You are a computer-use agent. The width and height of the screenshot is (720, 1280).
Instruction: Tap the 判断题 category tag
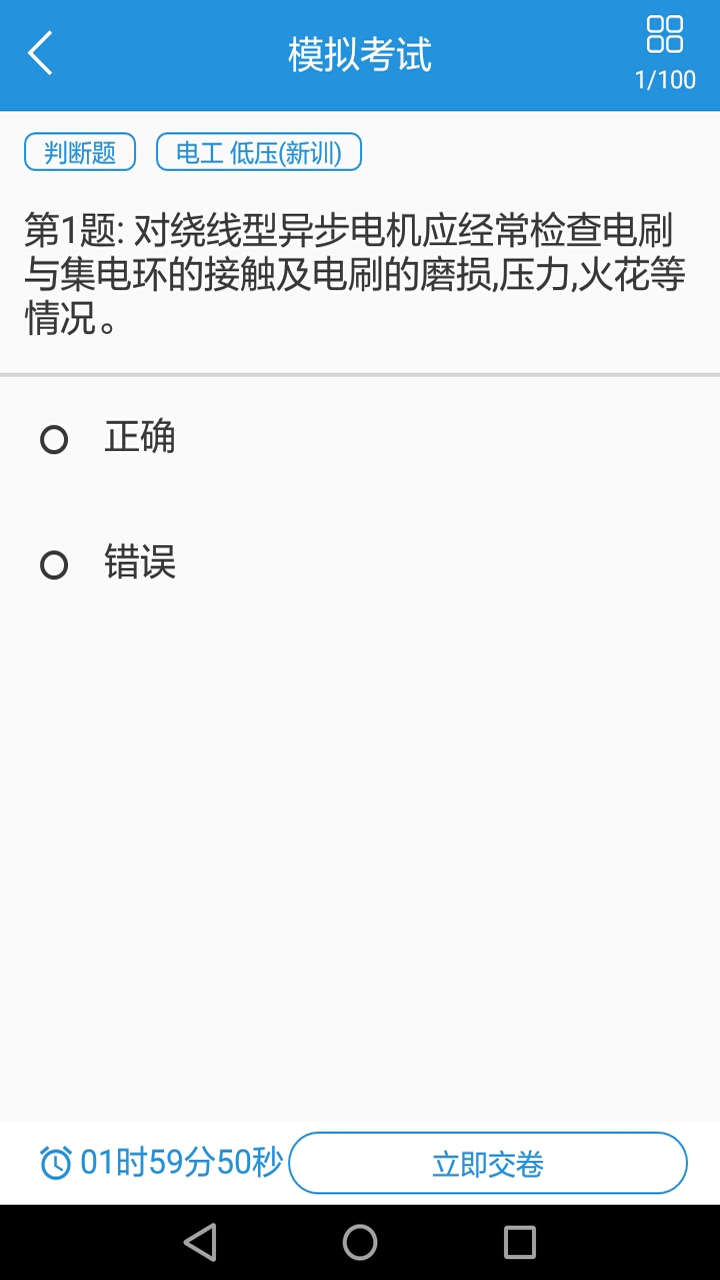pyautogui.click(x=79, y=151)
